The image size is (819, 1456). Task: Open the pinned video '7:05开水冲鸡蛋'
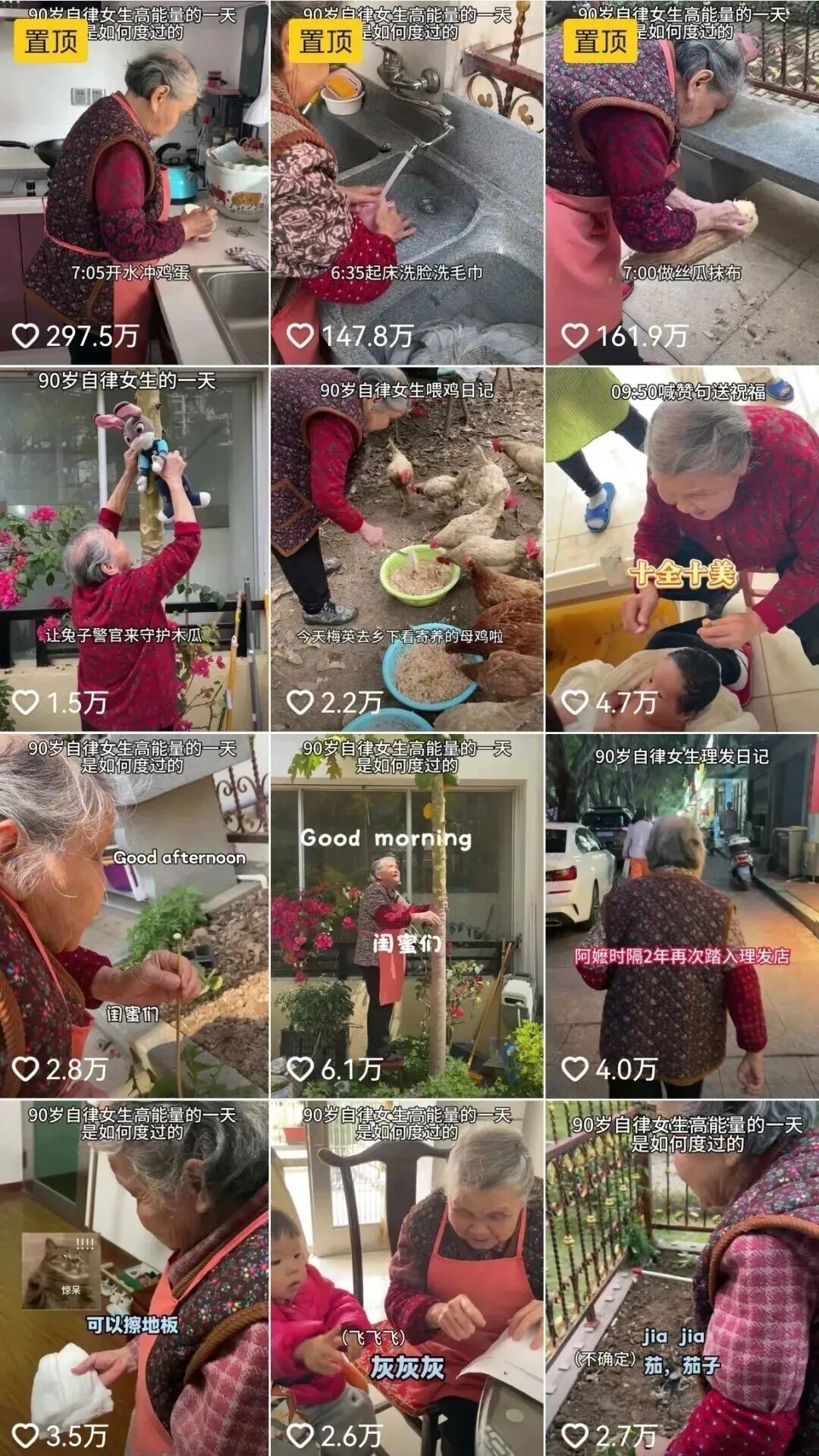[134, 182]
